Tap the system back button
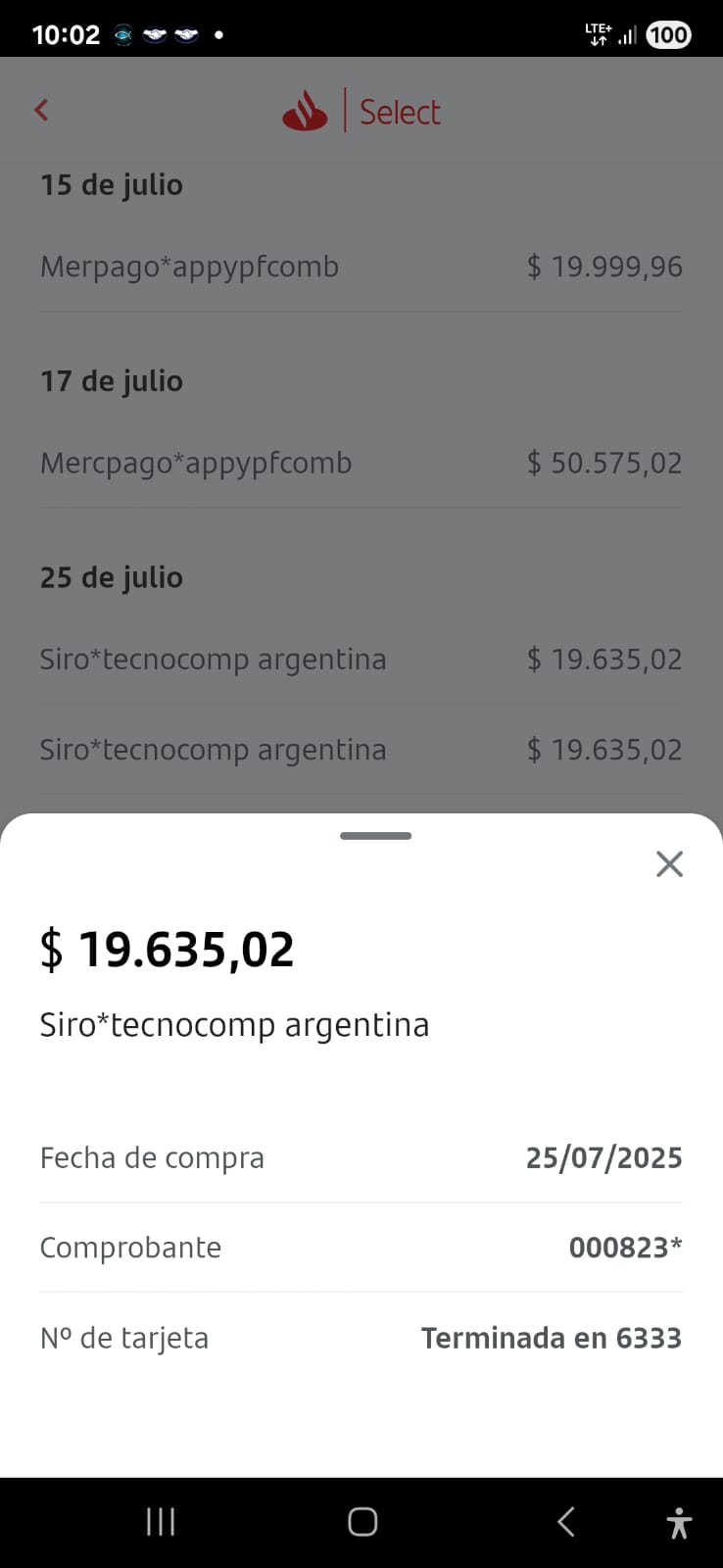Image resolution: width=723 pixels, height=1568 pixels. 565,1522
